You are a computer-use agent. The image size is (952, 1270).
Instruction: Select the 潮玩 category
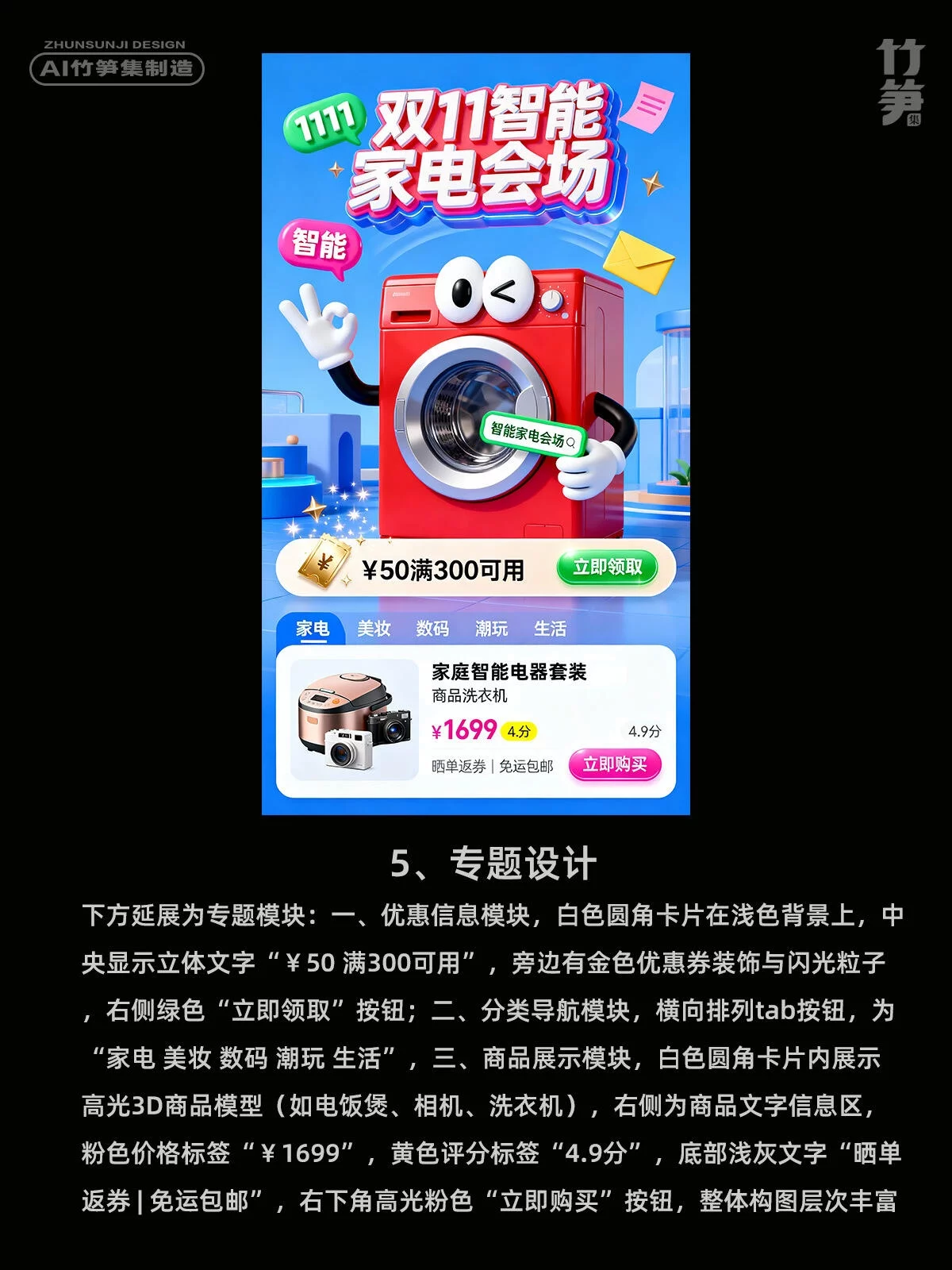point(492,629)
